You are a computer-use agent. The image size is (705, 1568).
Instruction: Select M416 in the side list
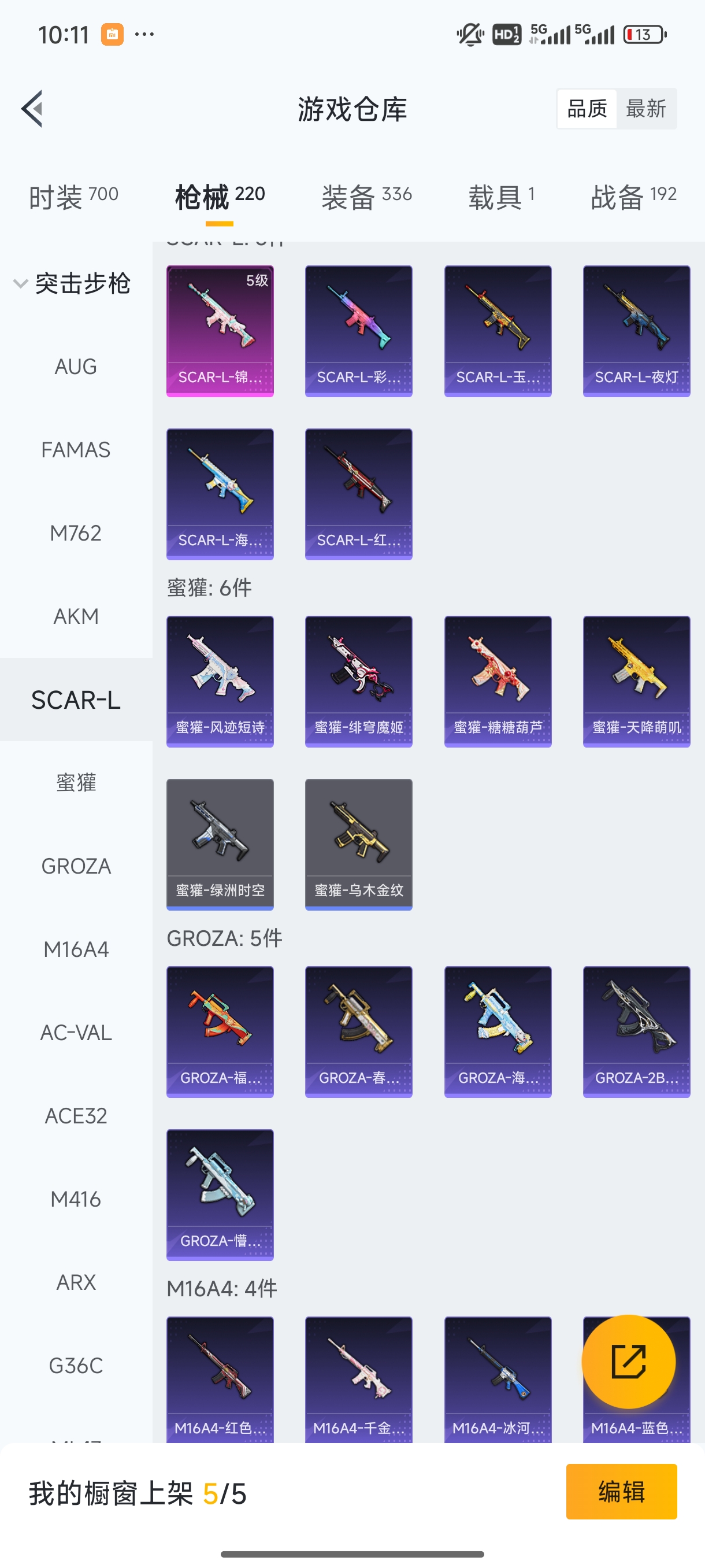tap(76, 1199)
